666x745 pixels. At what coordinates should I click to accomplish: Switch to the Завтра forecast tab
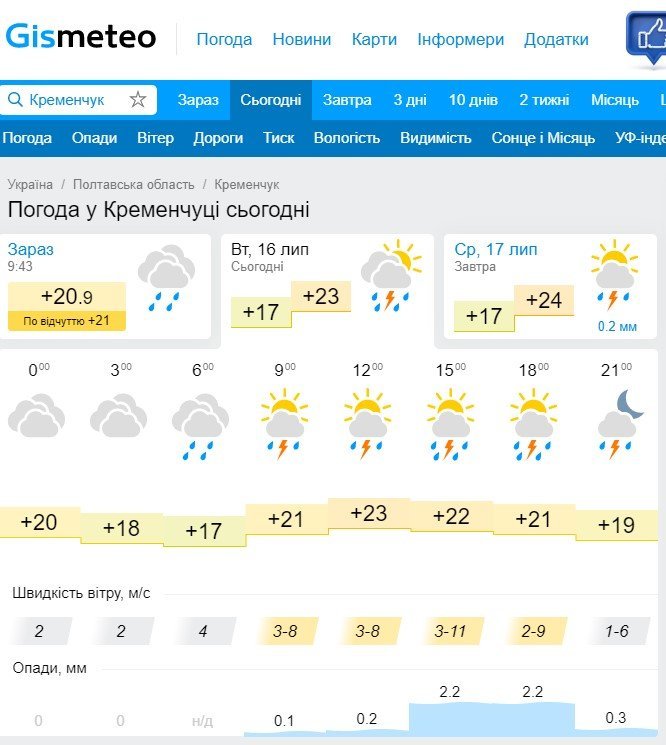coord(347,100)
